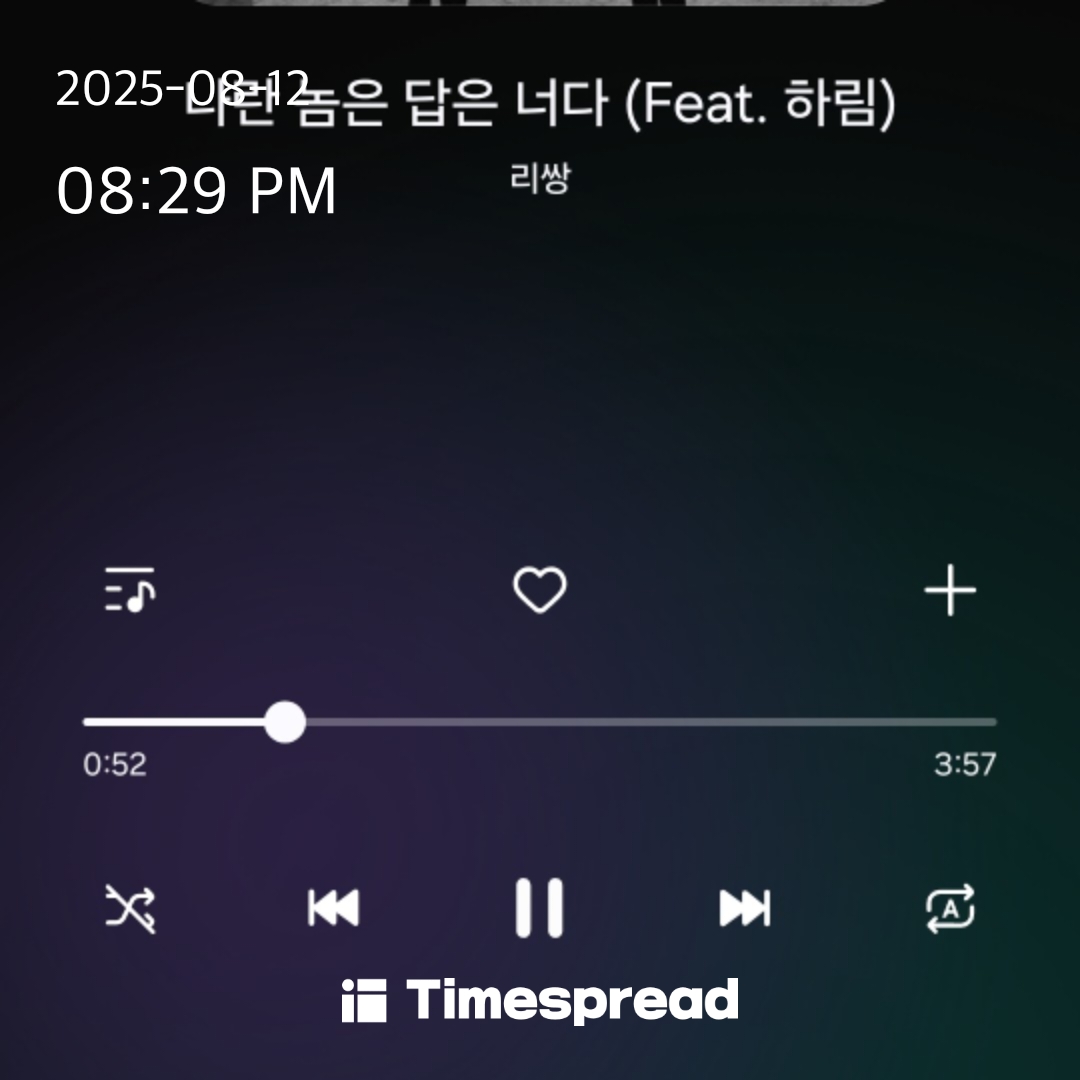The width and height of the screenshot is (1080, 1080).
Task: Add this song using the plus icon
Action: (949, 590)
